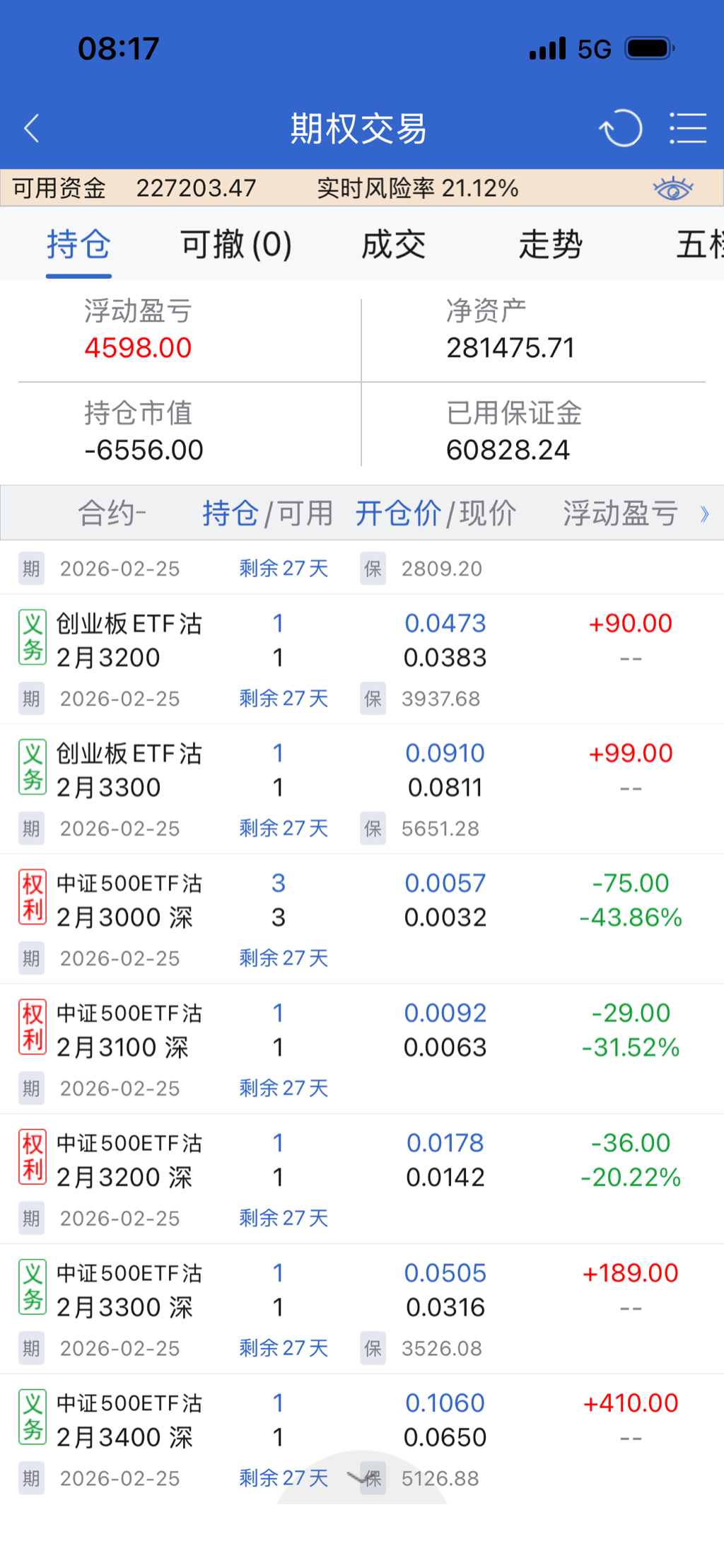Open the 走势 tab
The width and height of the screenshot is (724, 1568).
(550, 245)
